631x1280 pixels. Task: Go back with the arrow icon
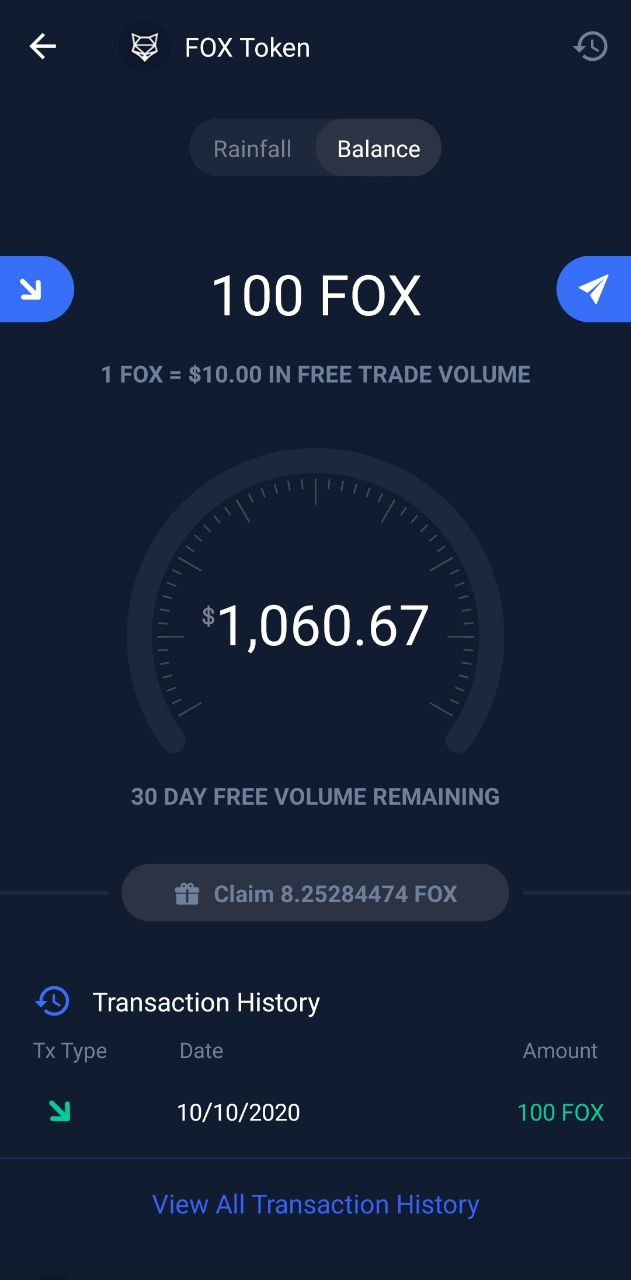click(x=43, y=46)
